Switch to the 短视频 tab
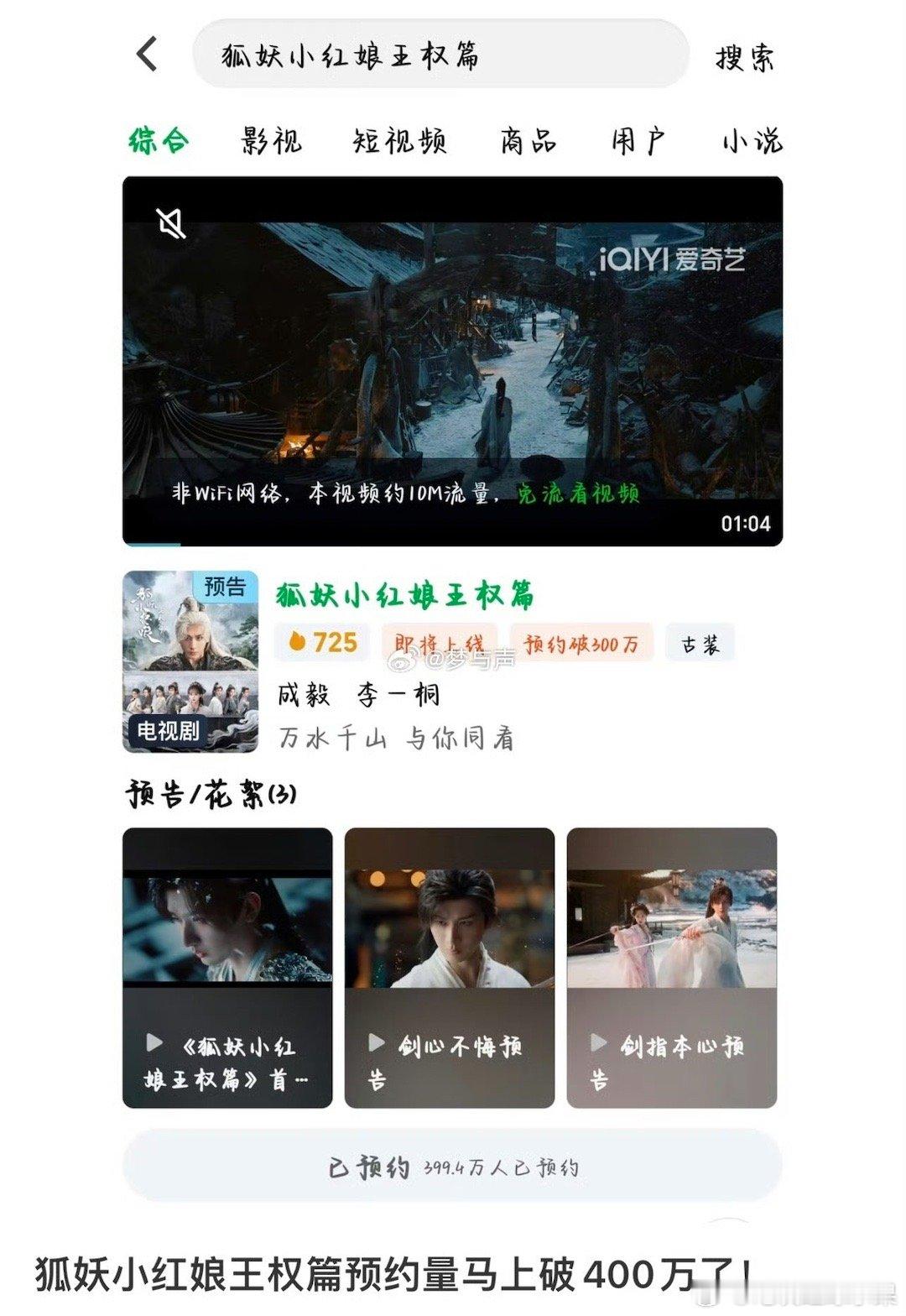Viewport: 906px width, 1316px height. 399,140
